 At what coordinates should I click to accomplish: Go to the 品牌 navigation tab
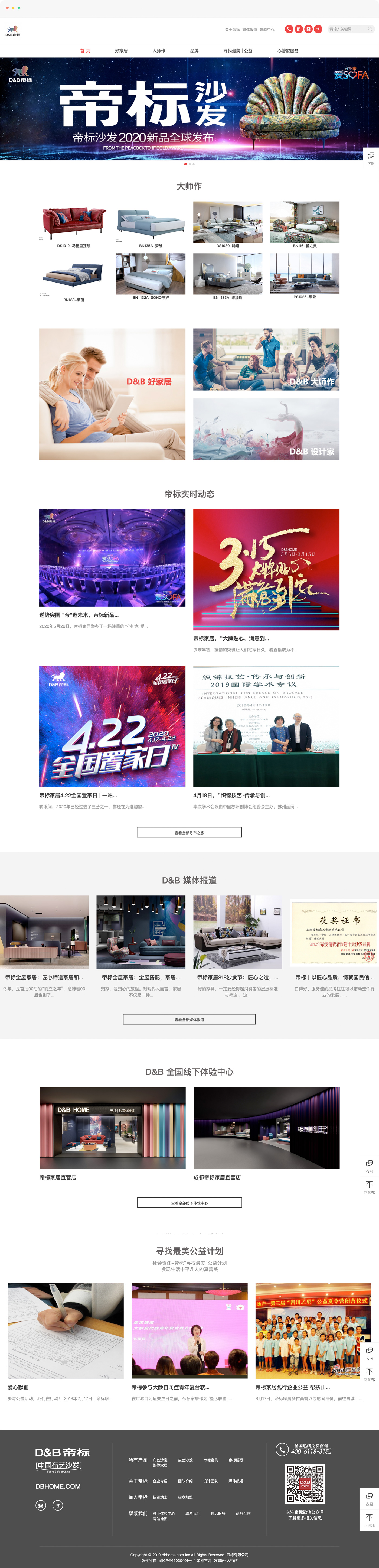coord(194,51)
